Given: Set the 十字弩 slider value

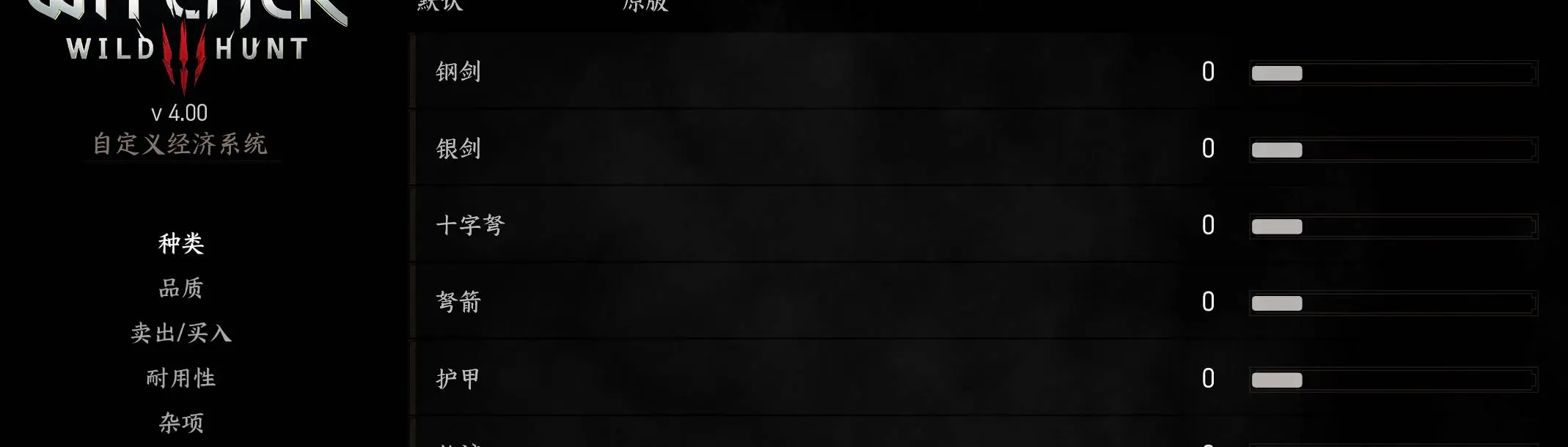Looking at the screenshot, I should (1393, 226).
